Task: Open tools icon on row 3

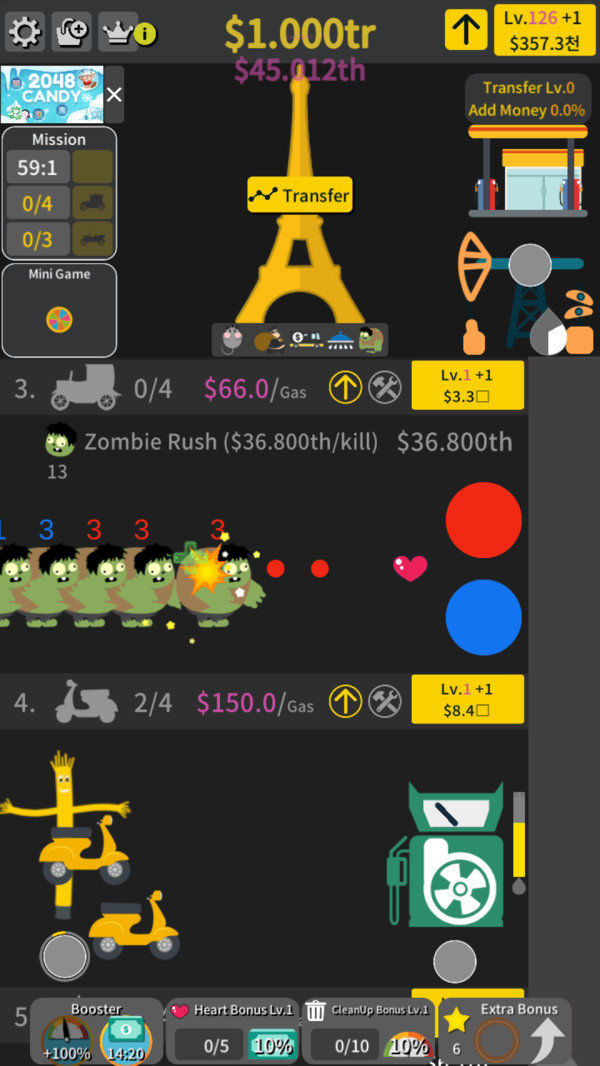Action: pos(385,388)
